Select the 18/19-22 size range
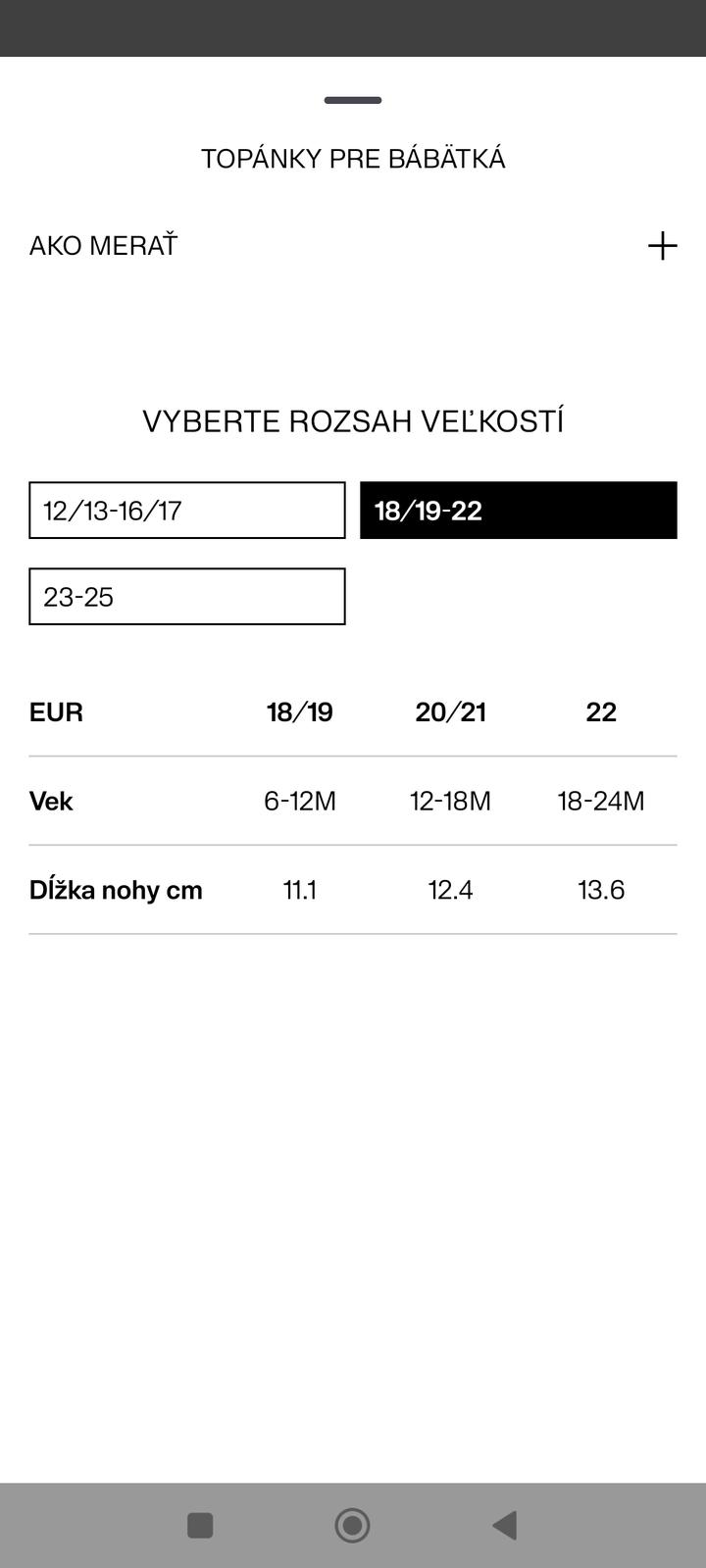This screenshot has width=706, height=1568. tap(518, 510)
